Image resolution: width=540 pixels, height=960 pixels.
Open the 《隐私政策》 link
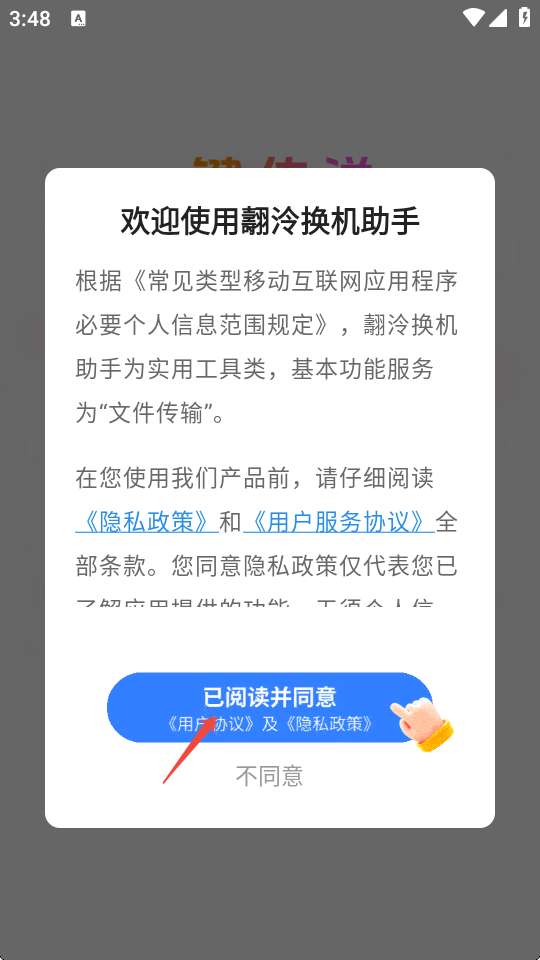click(x=147, y=522)
